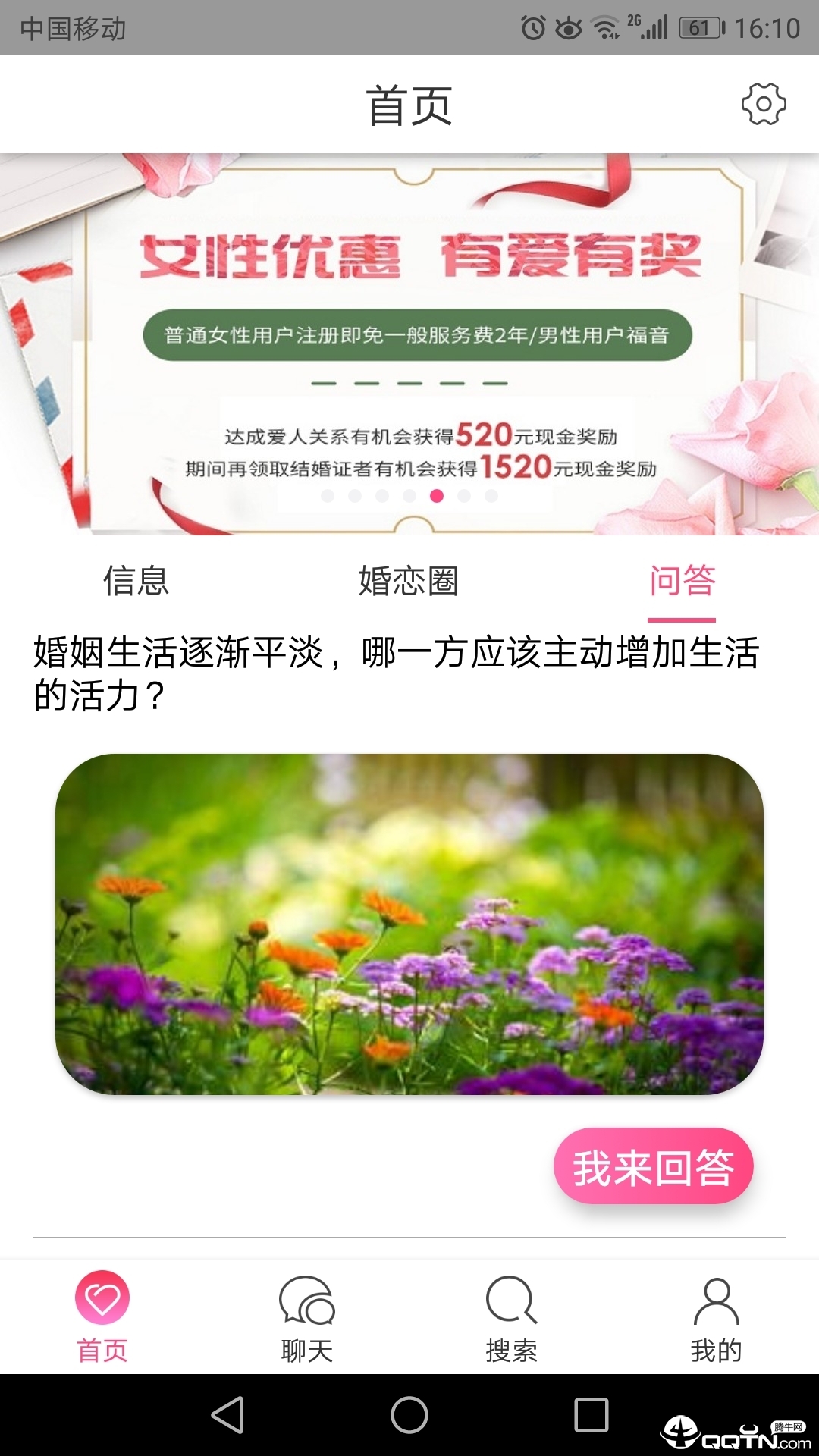
Task: Open the flower photo question card
Action: click(x=409, y=924)
